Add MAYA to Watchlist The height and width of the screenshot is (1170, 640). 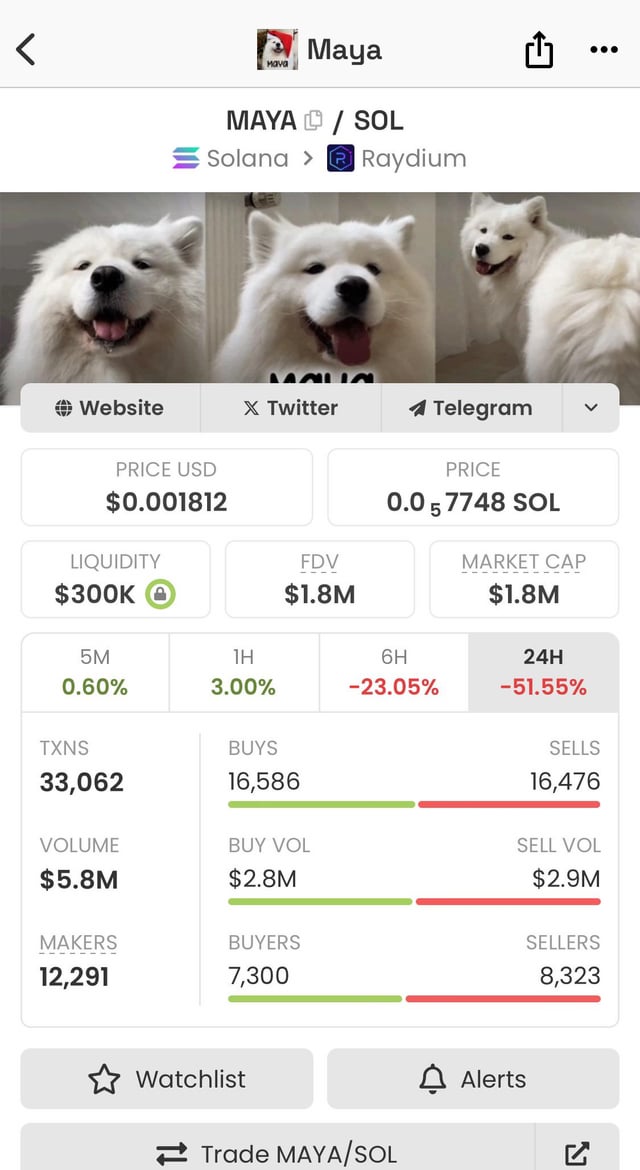(167, 1079)
